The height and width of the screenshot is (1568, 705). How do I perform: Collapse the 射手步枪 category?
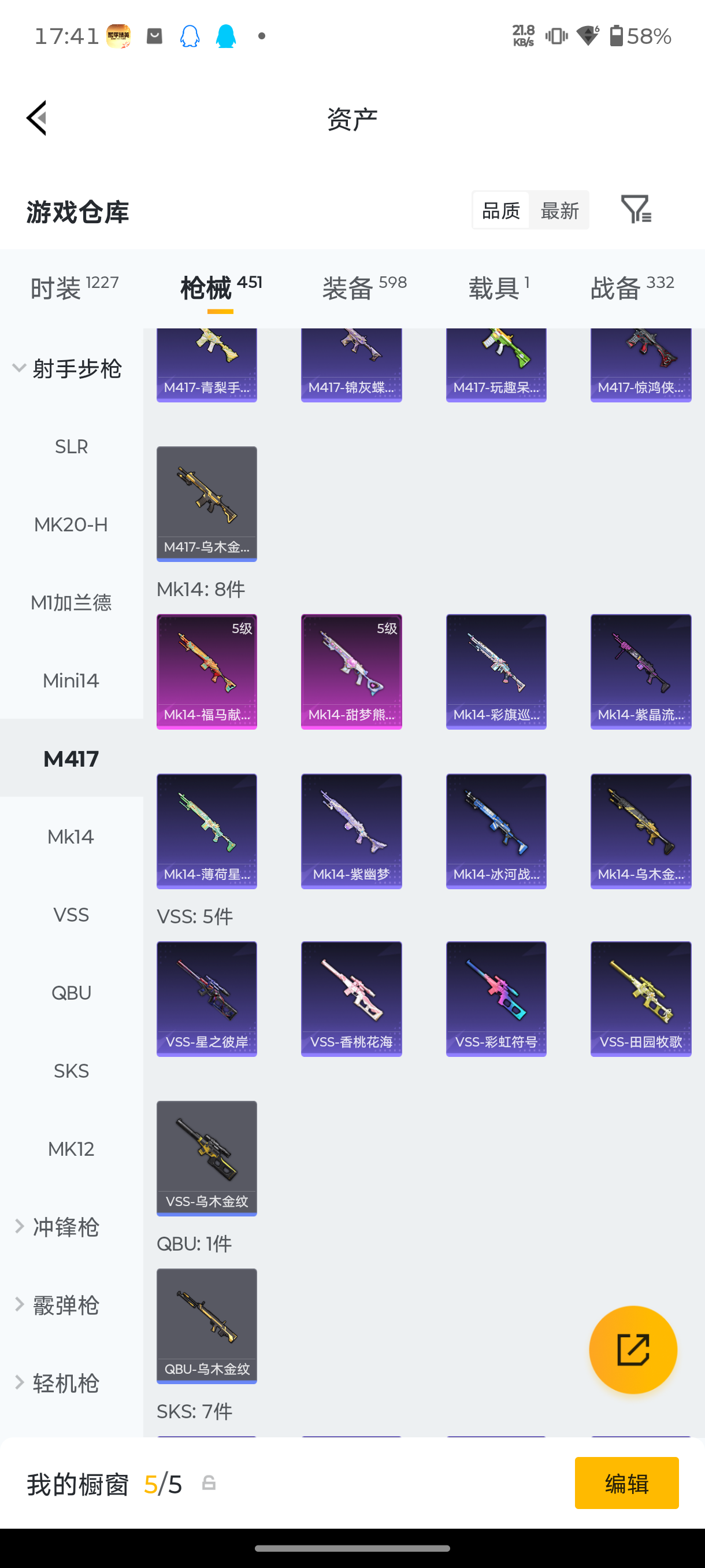[68, 369]
